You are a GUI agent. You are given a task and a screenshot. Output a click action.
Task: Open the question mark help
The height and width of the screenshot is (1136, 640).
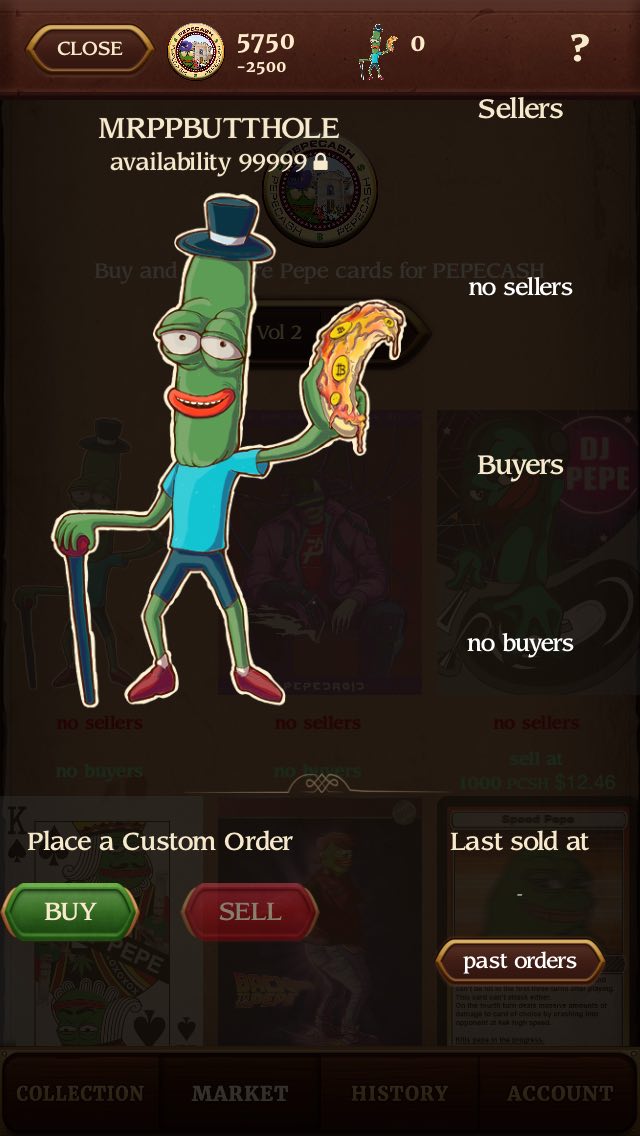coord(578,49)
